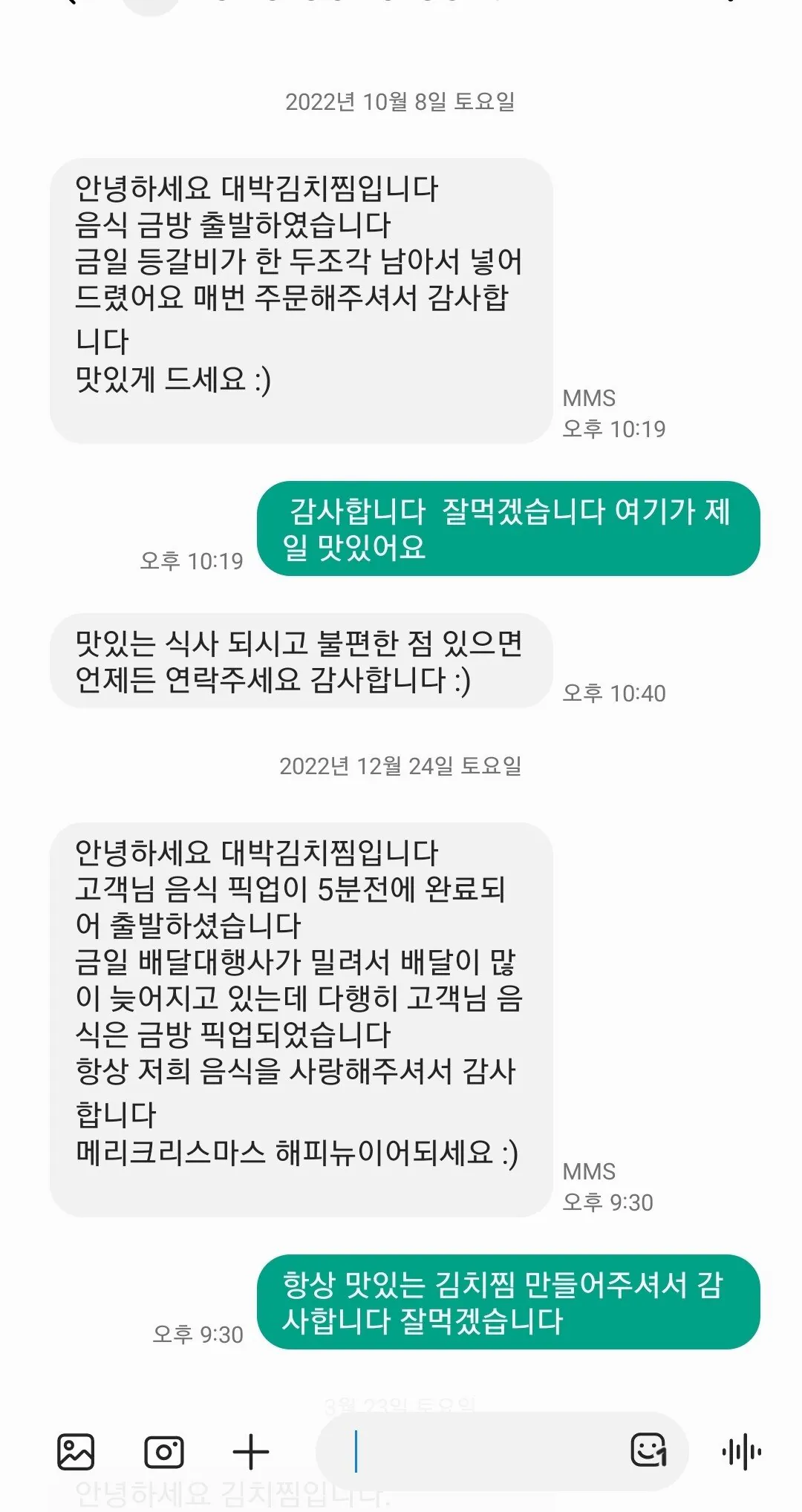Focus the message text input field
The height and width of the screenshot is (1512, 802).
click(475, 1452)
